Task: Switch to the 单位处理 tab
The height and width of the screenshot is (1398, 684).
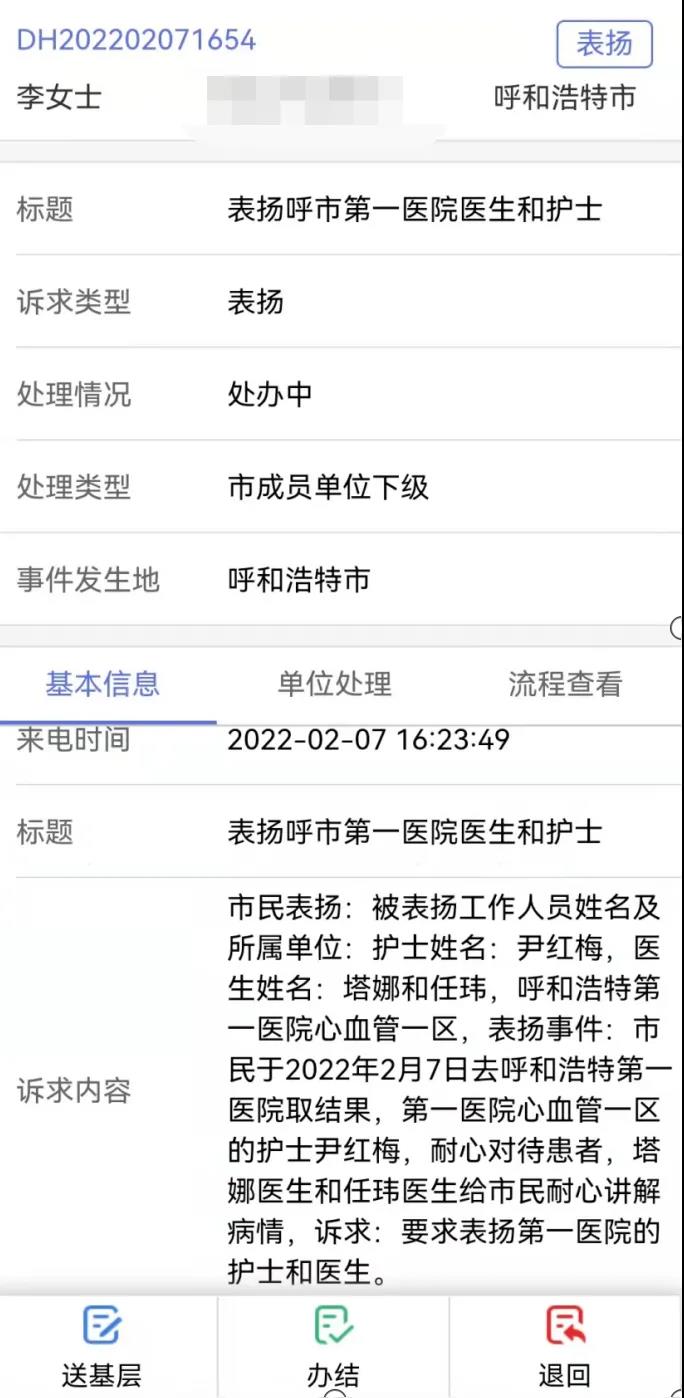Action: click(334, 684)
